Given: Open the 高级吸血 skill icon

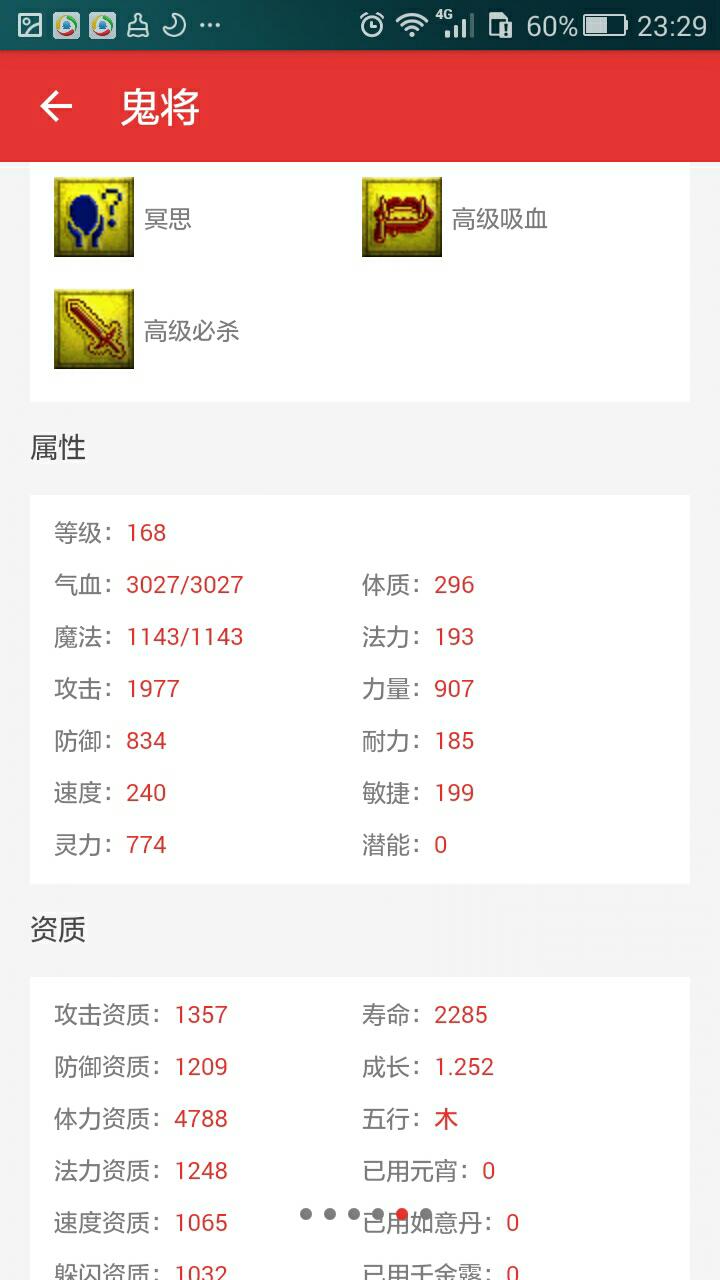Looking at the screenshot, I should 402,217.
